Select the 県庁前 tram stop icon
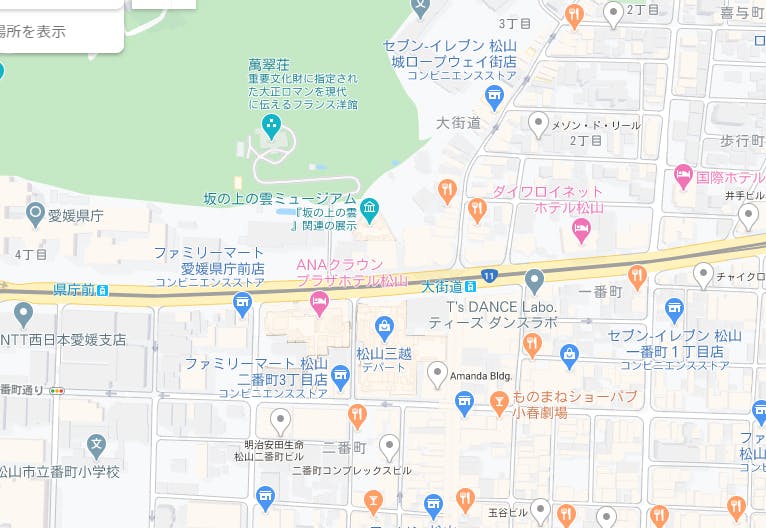 [102, 290]
